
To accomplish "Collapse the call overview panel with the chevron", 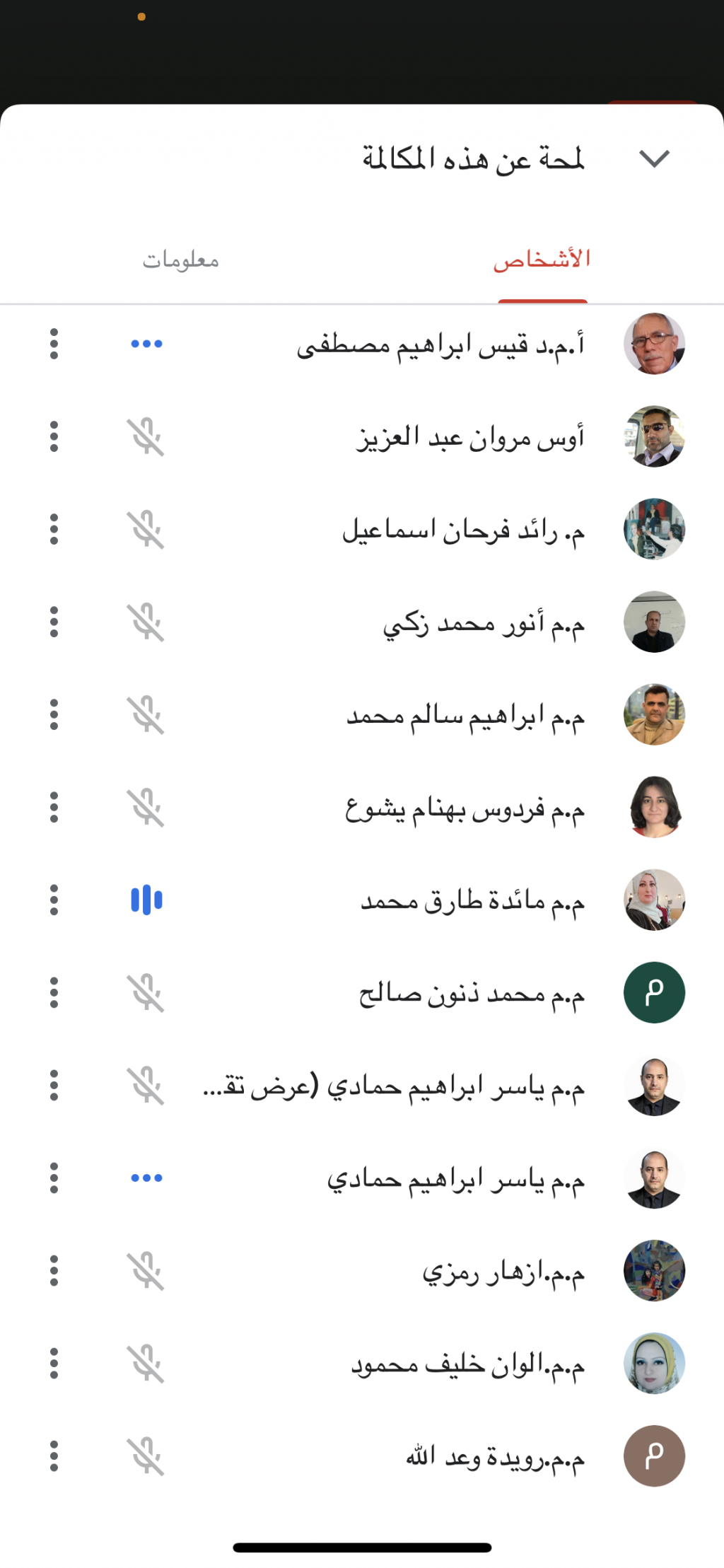I will point(654,158).
